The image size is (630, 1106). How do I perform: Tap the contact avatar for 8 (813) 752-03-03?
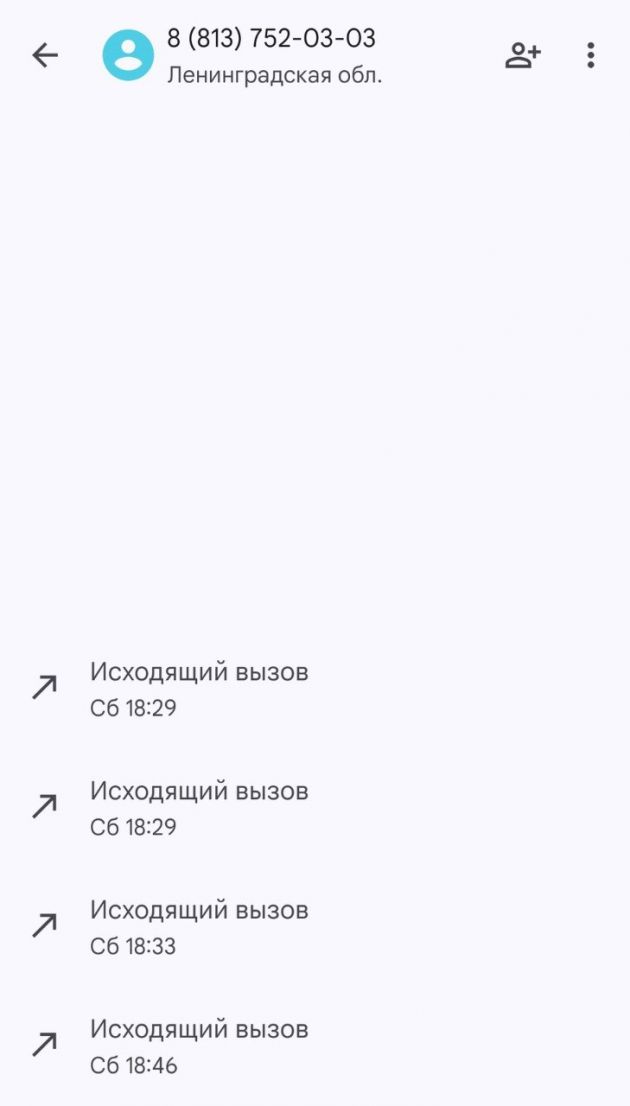point(128,55)
